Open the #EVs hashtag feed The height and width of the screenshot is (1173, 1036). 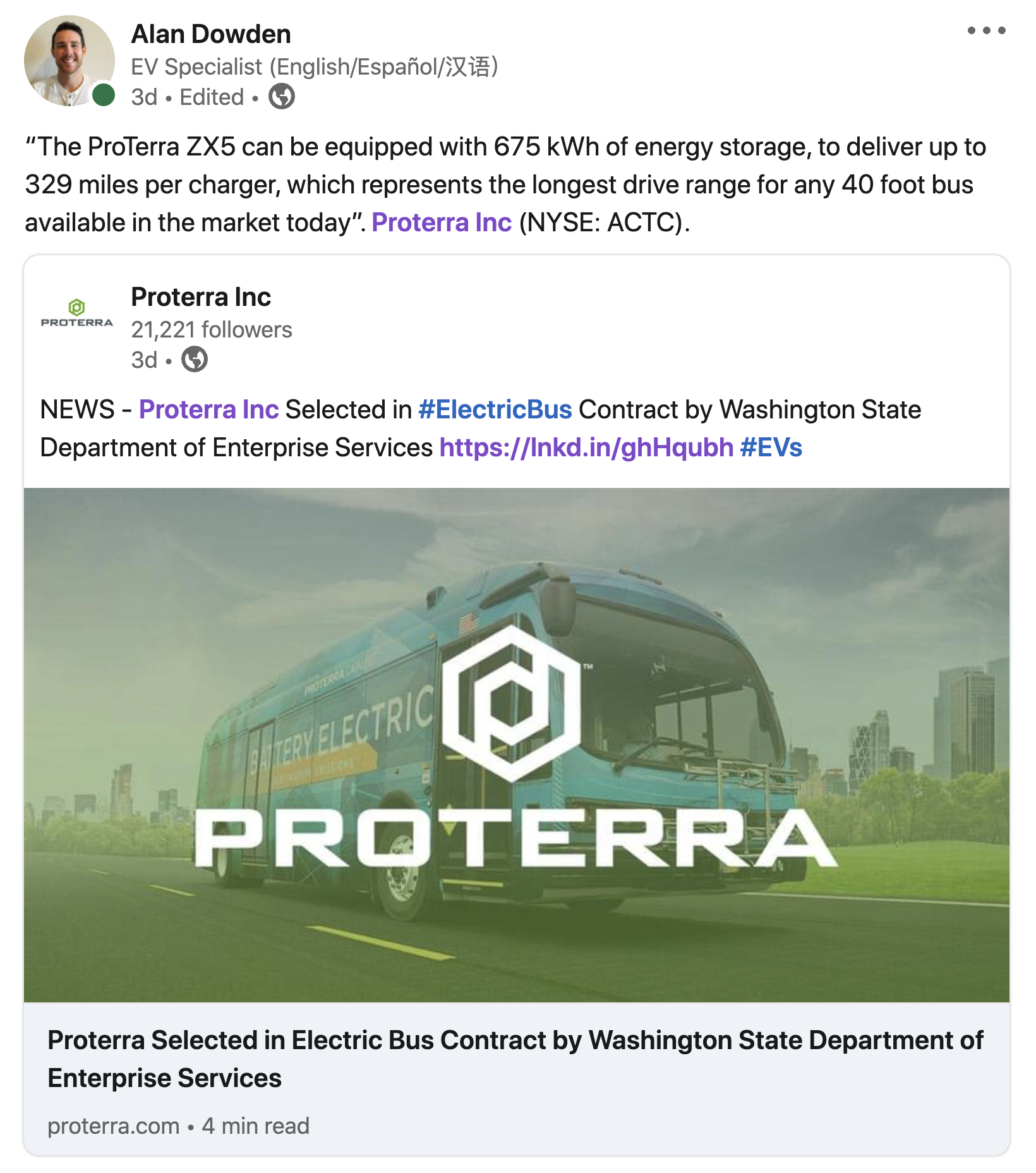[771, 447]
